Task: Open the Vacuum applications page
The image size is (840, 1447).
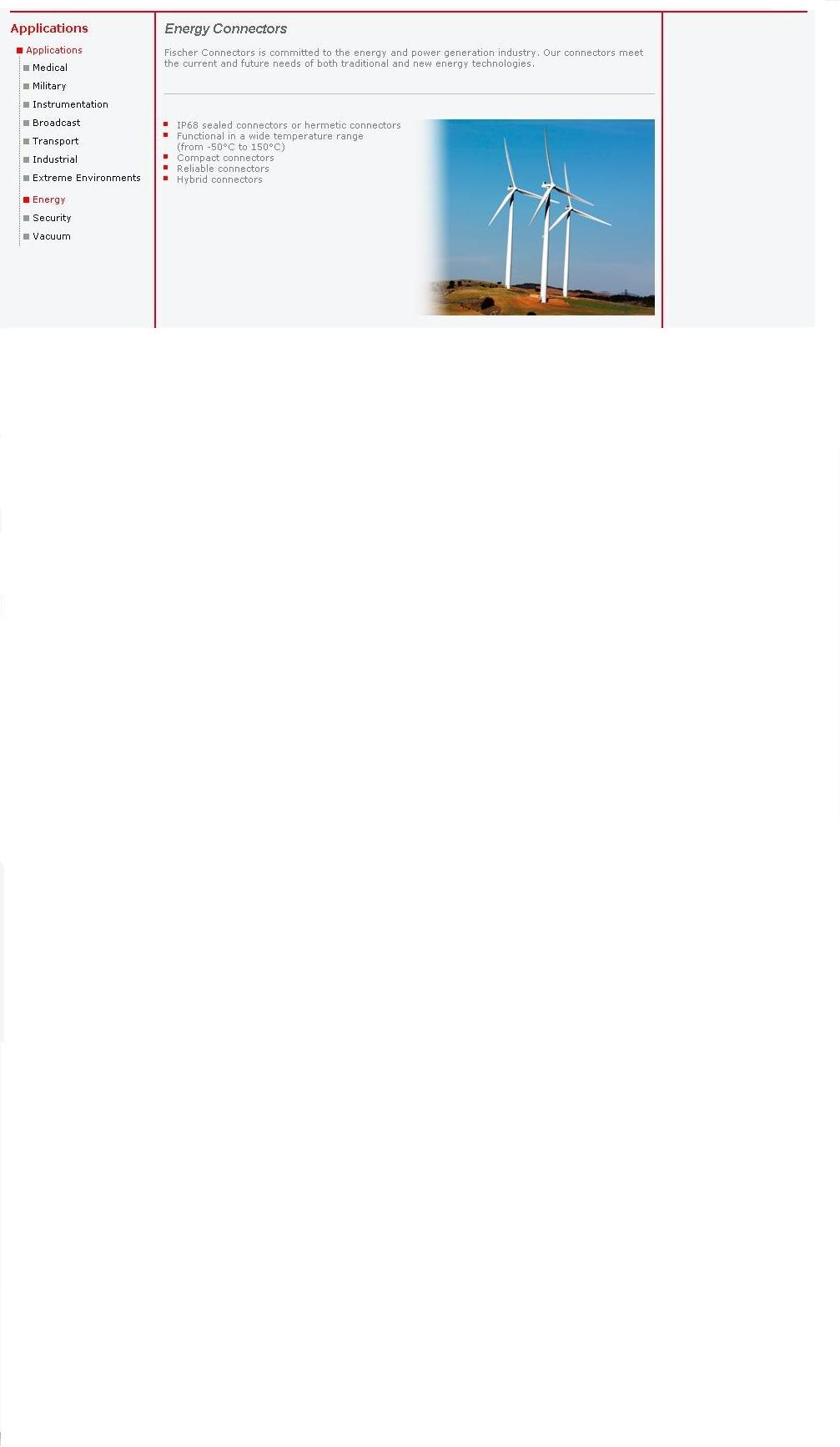Action: tap(51, 236)
